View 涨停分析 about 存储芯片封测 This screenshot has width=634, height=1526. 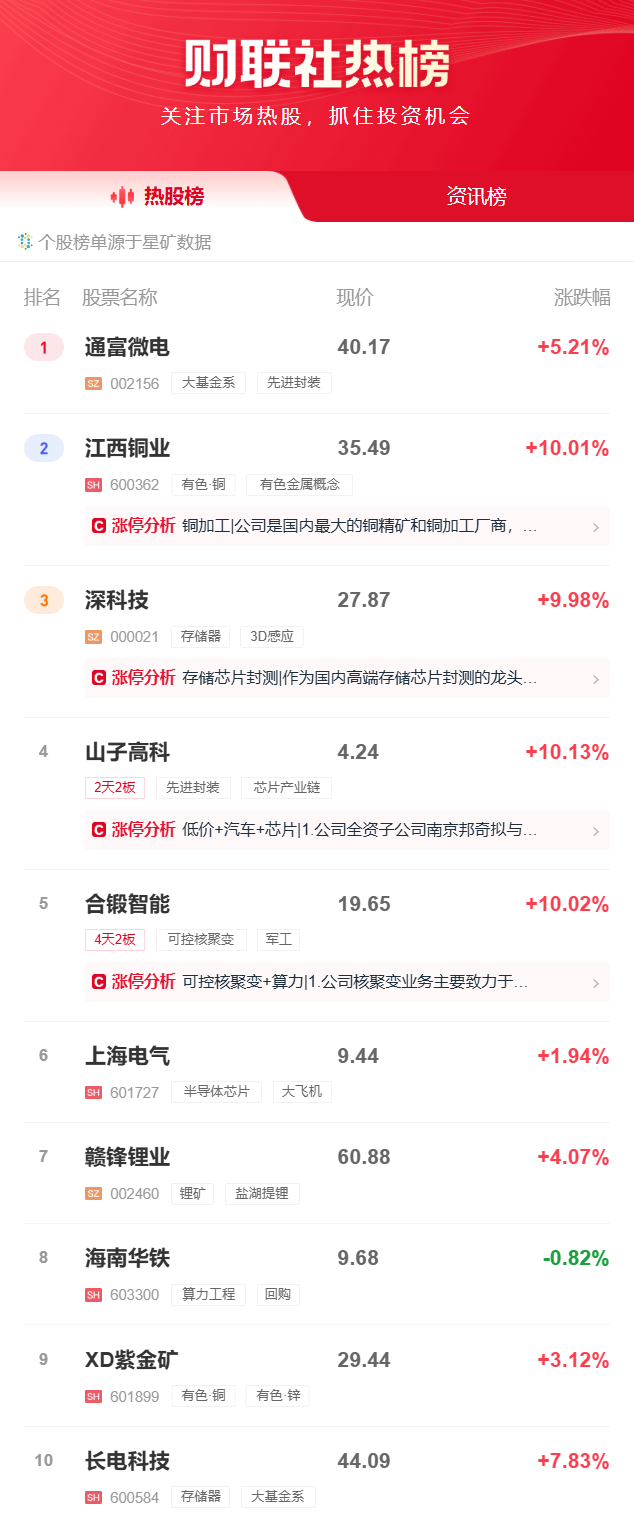(346, 678)
